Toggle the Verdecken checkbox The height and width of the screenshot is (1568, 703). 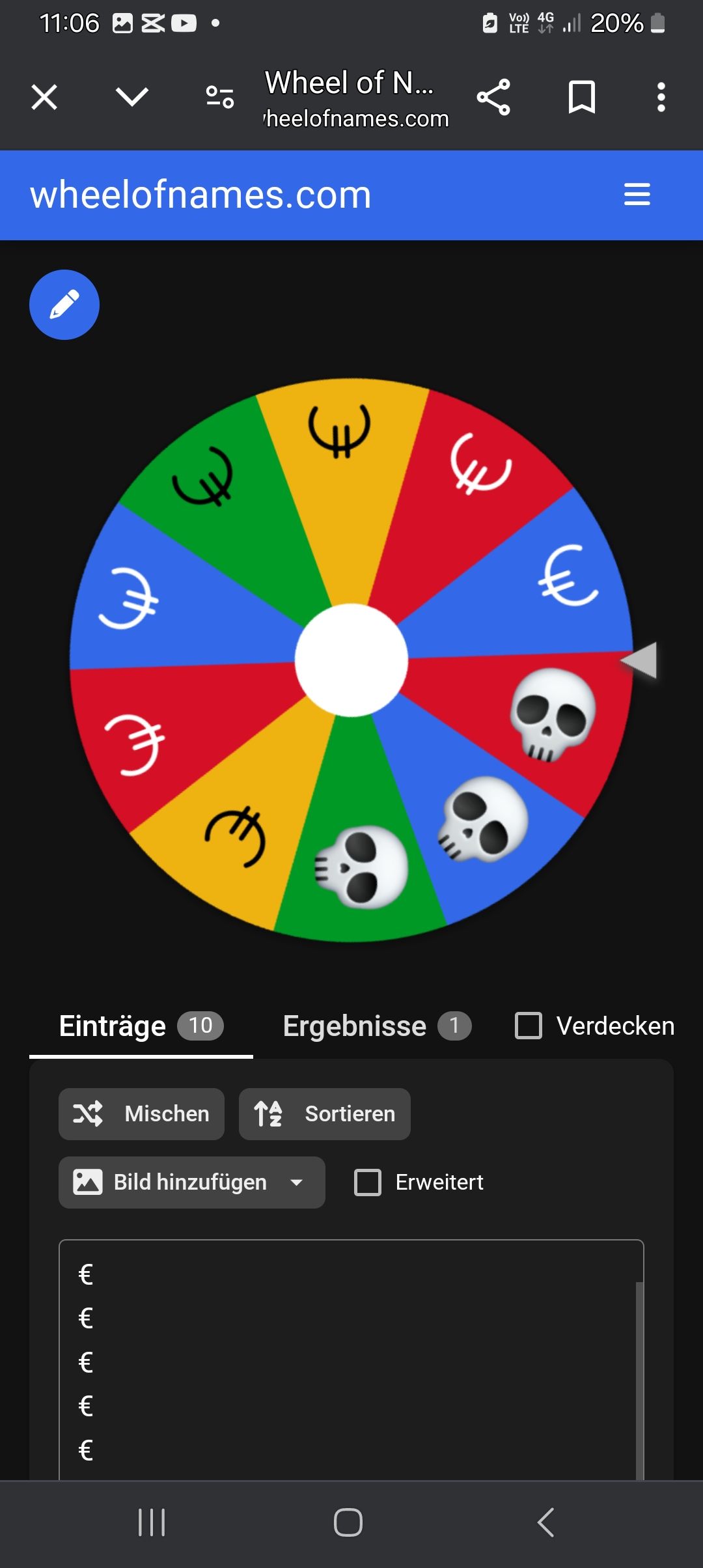pyautogui.click(x=529, y=1026)
